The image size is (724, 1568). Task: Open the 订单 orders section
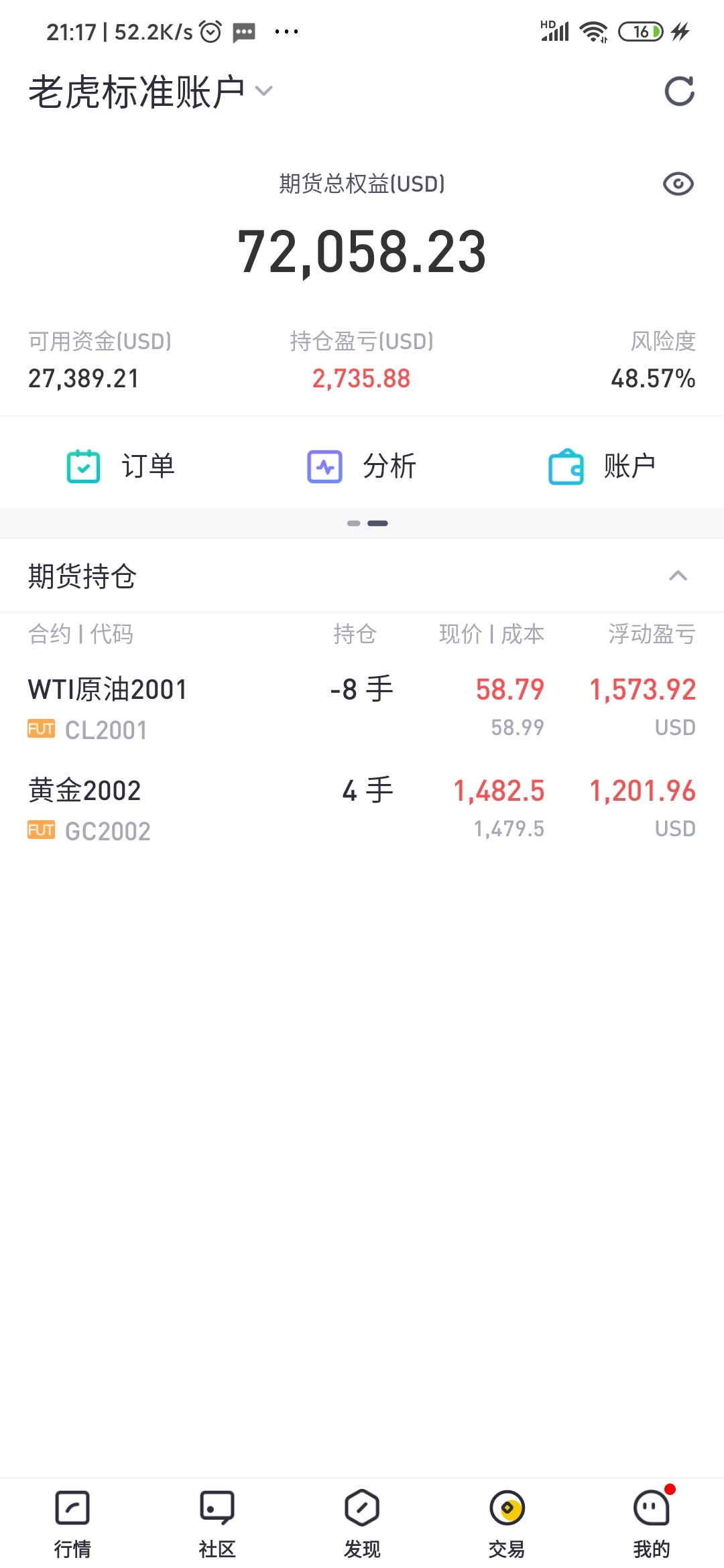coord(121,466)
